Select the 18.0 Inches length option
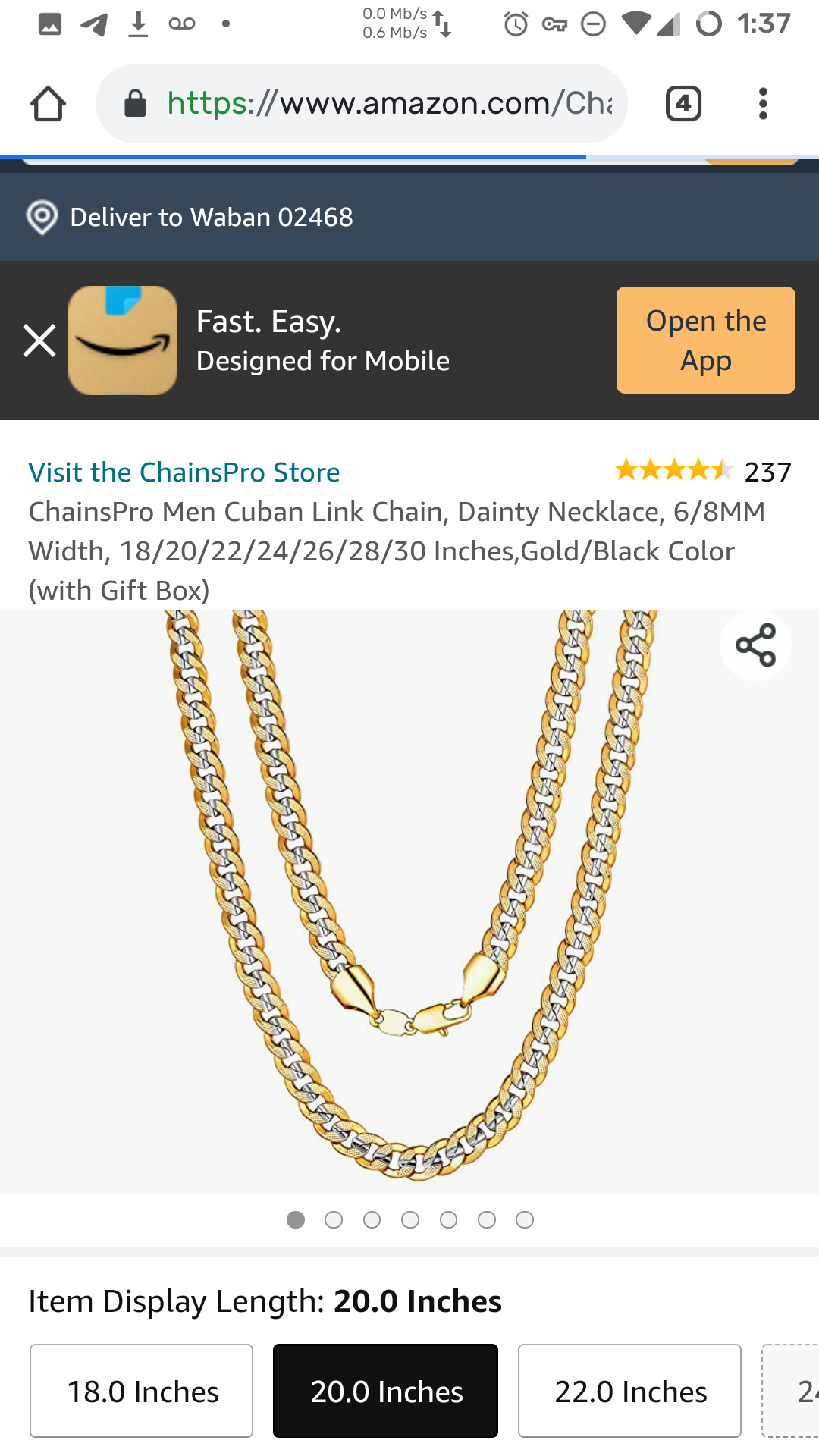Viewport: 819px width, 1456px height. pyautogui.click(x=142, y=1391)
